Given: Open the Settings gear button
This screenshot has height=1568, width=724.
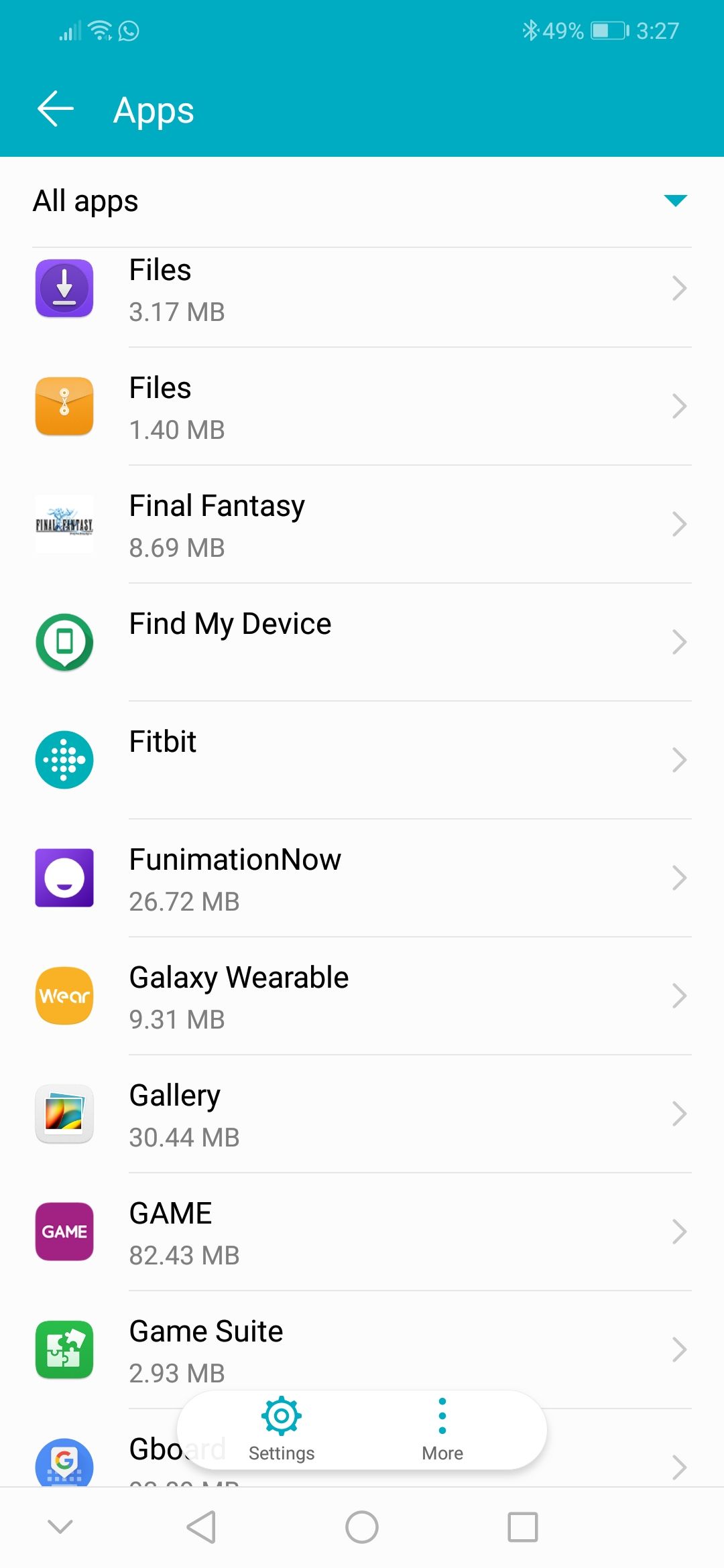Looking at the screenshot, I should click(282, 1430).
